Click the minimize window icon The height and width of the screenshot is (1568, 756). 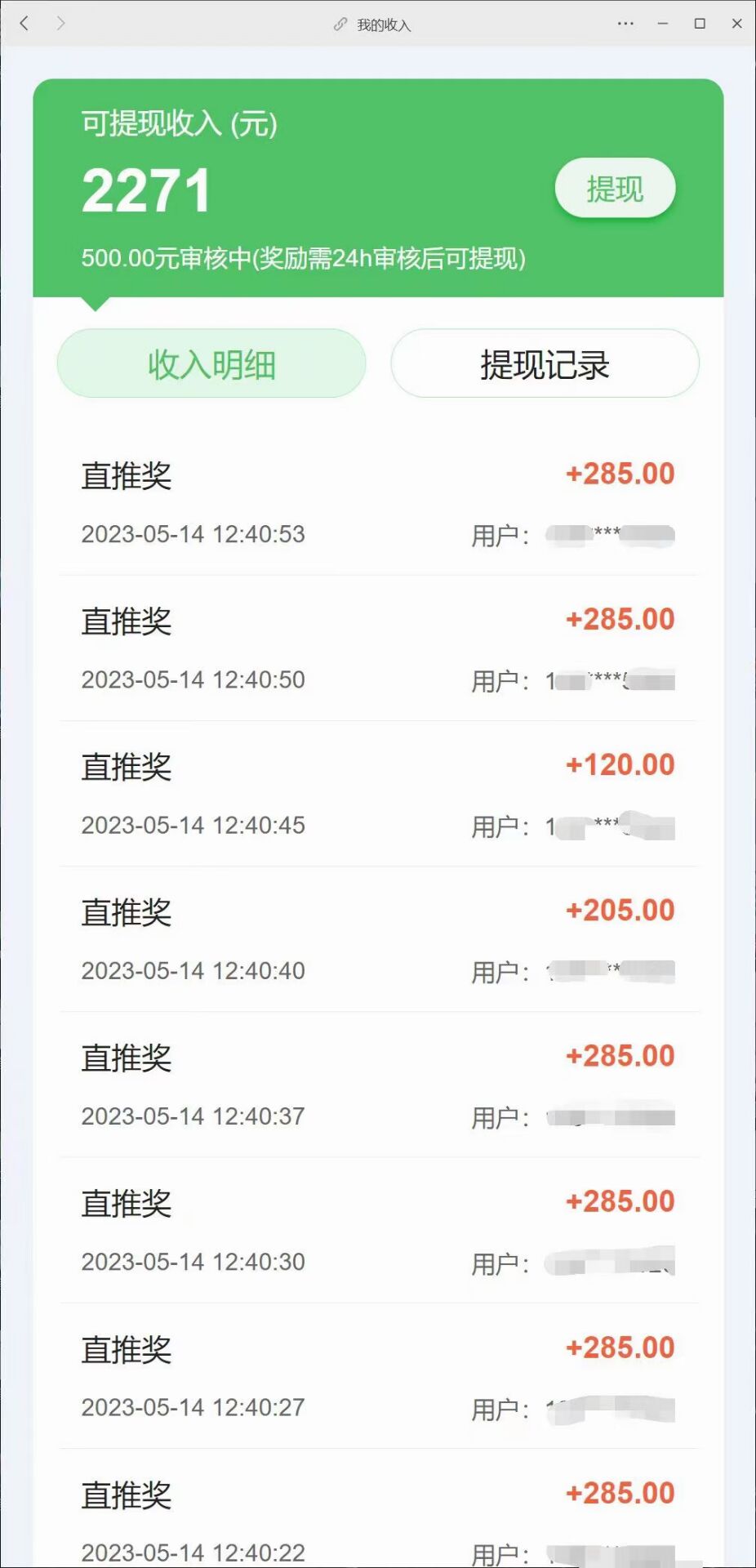663,24
